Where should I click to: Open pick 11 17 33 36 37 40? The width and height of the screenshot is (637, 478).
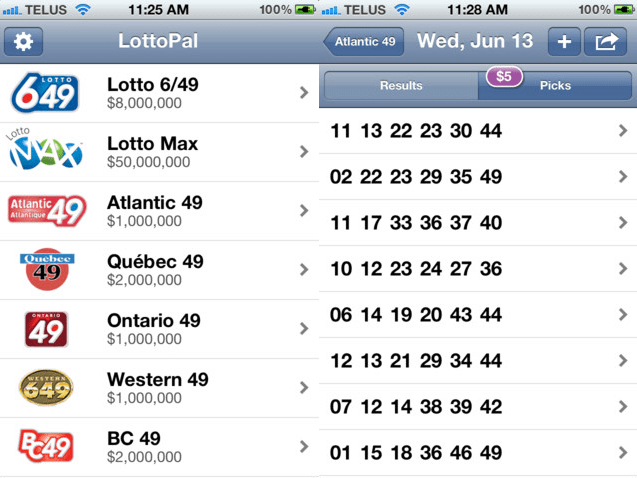tap(478, 223)
